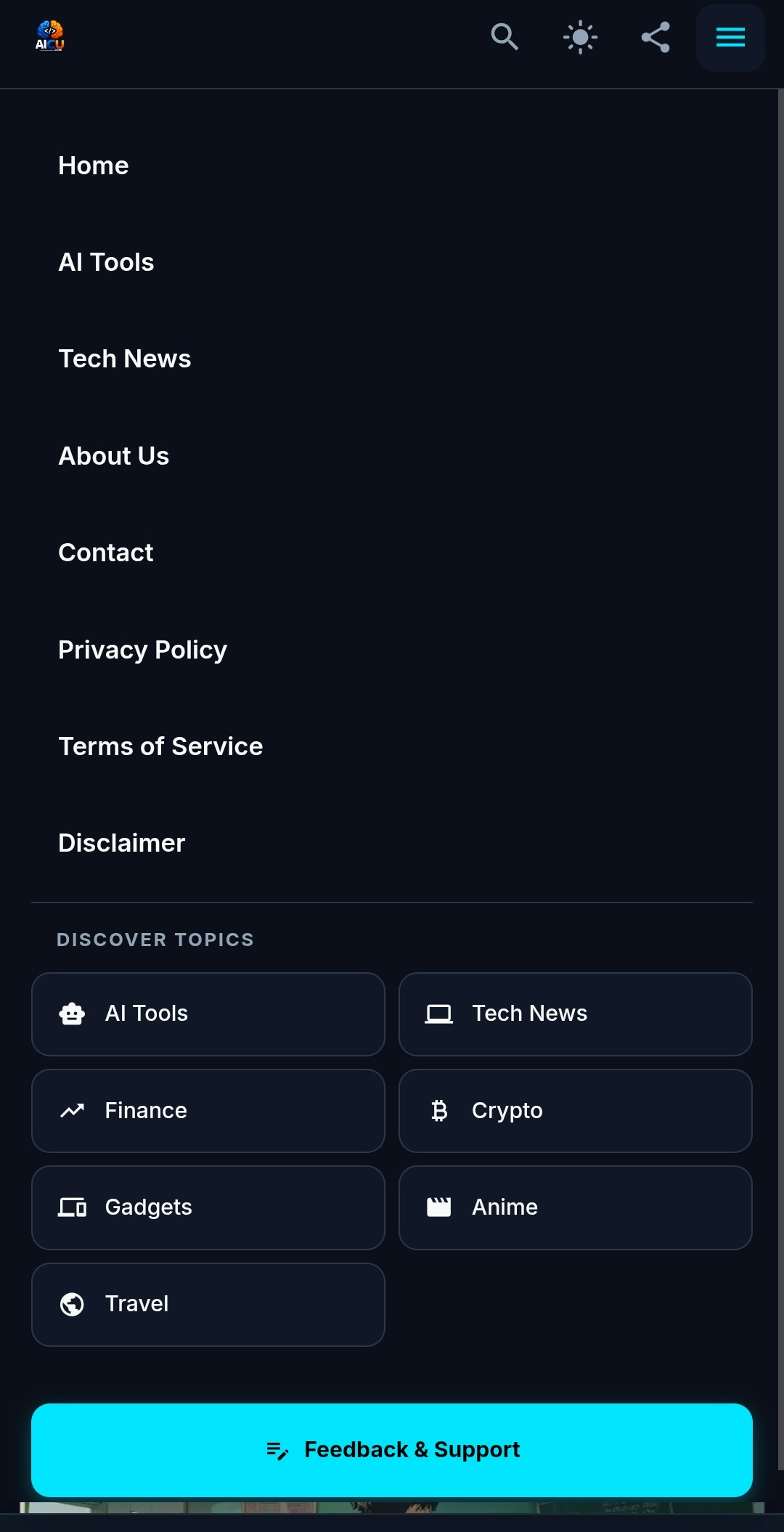Select the Crypto topic chip
Viewport: 784px width, 1532px height.
[575, 1110]
